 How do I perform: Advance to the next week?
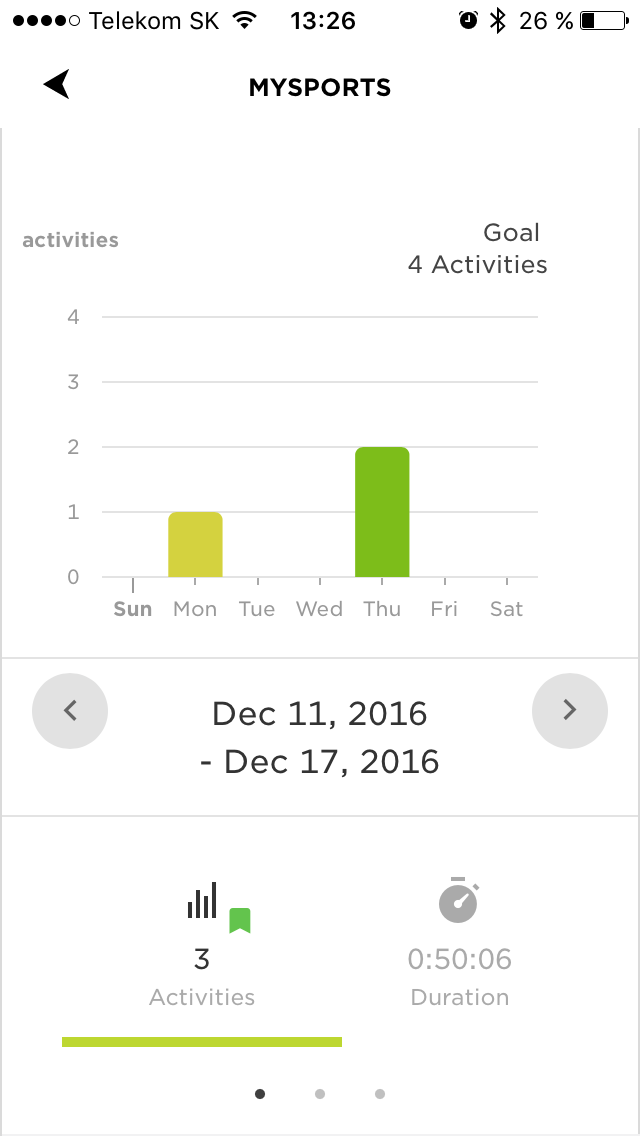[x=569, y=711]
